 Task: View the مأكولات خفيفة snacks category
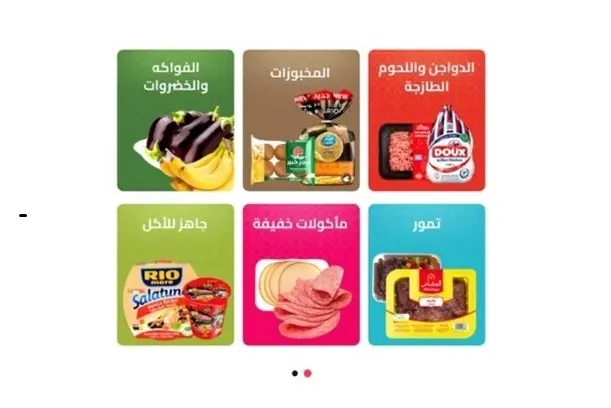pyautogui.click(x=301, y=275)
